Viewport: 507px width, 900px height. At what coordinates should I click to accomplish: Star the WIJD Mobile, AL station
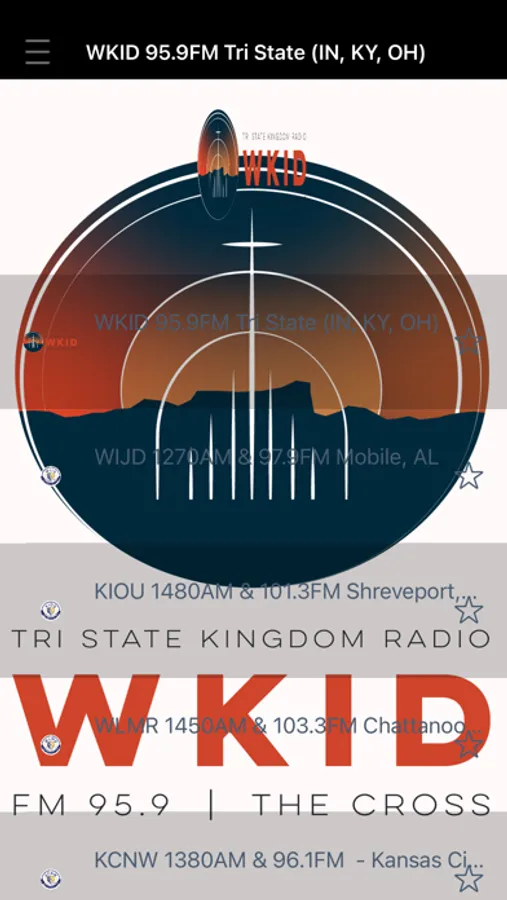click(x=469, y=476)
